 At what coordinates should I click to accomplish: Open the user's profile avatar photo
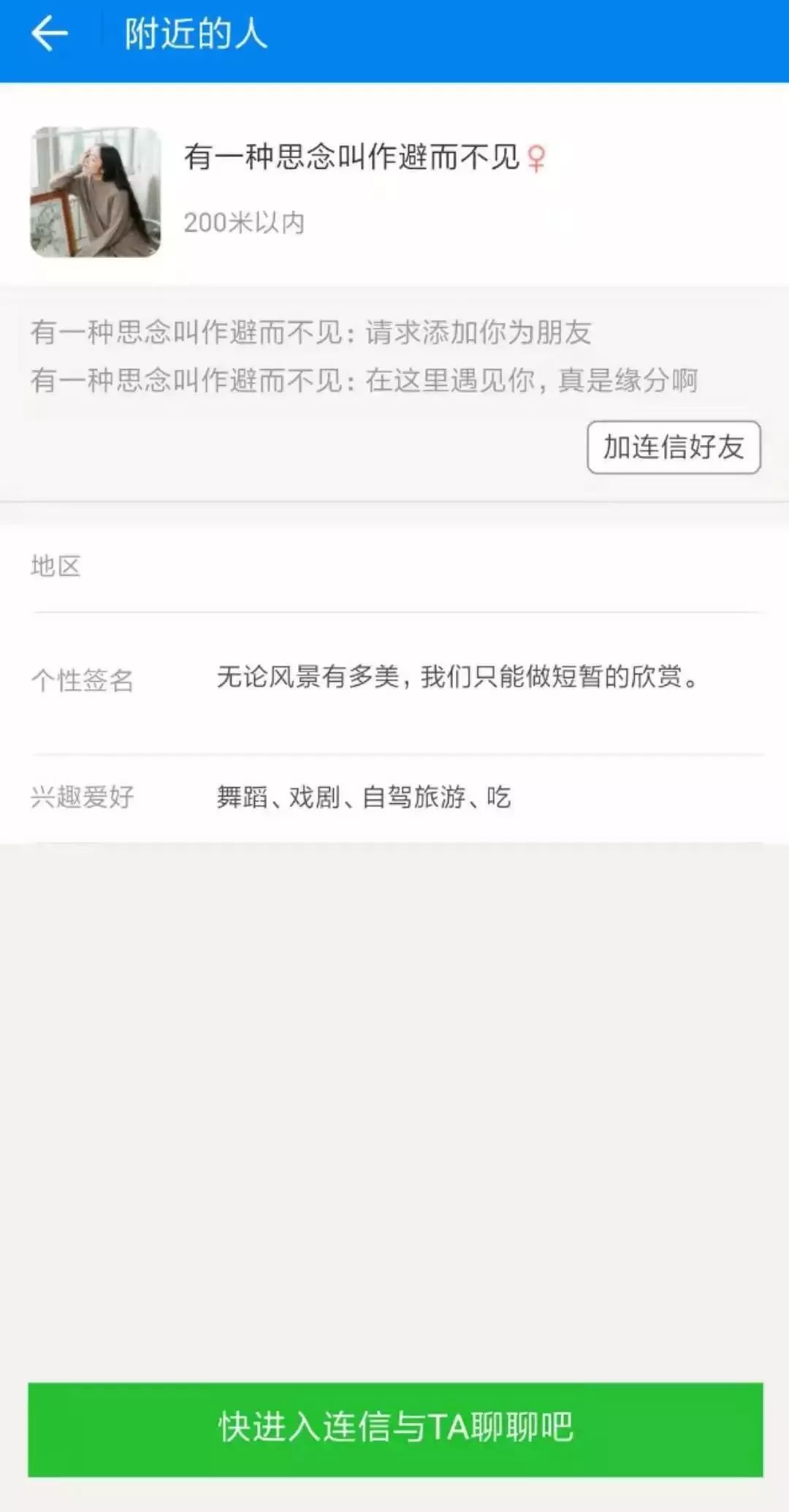click(96, 192)
